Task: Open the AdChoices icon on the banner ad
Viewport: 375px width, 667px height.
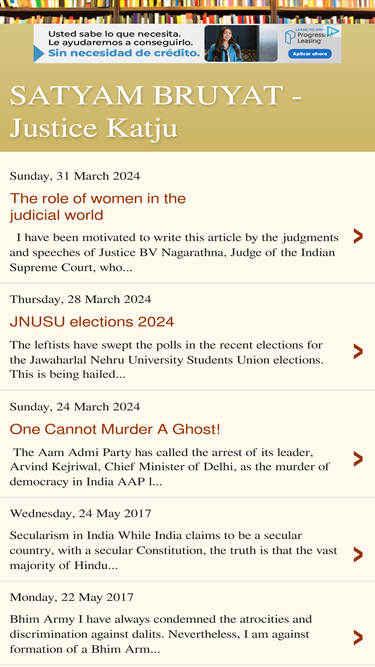Action: click(333, 31)
